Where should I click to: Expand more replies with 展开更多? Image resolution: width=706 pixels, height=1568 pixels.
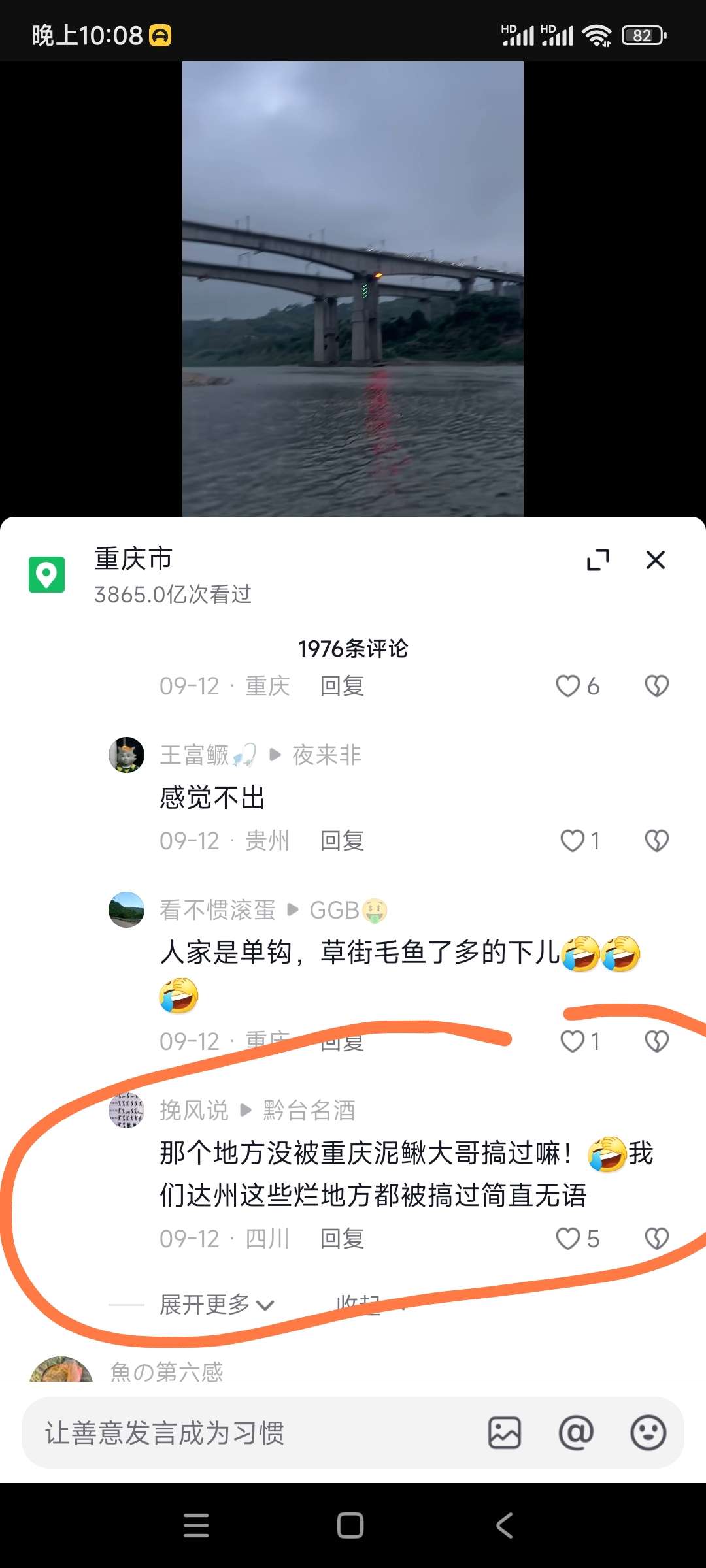(x=216, y=1305)
